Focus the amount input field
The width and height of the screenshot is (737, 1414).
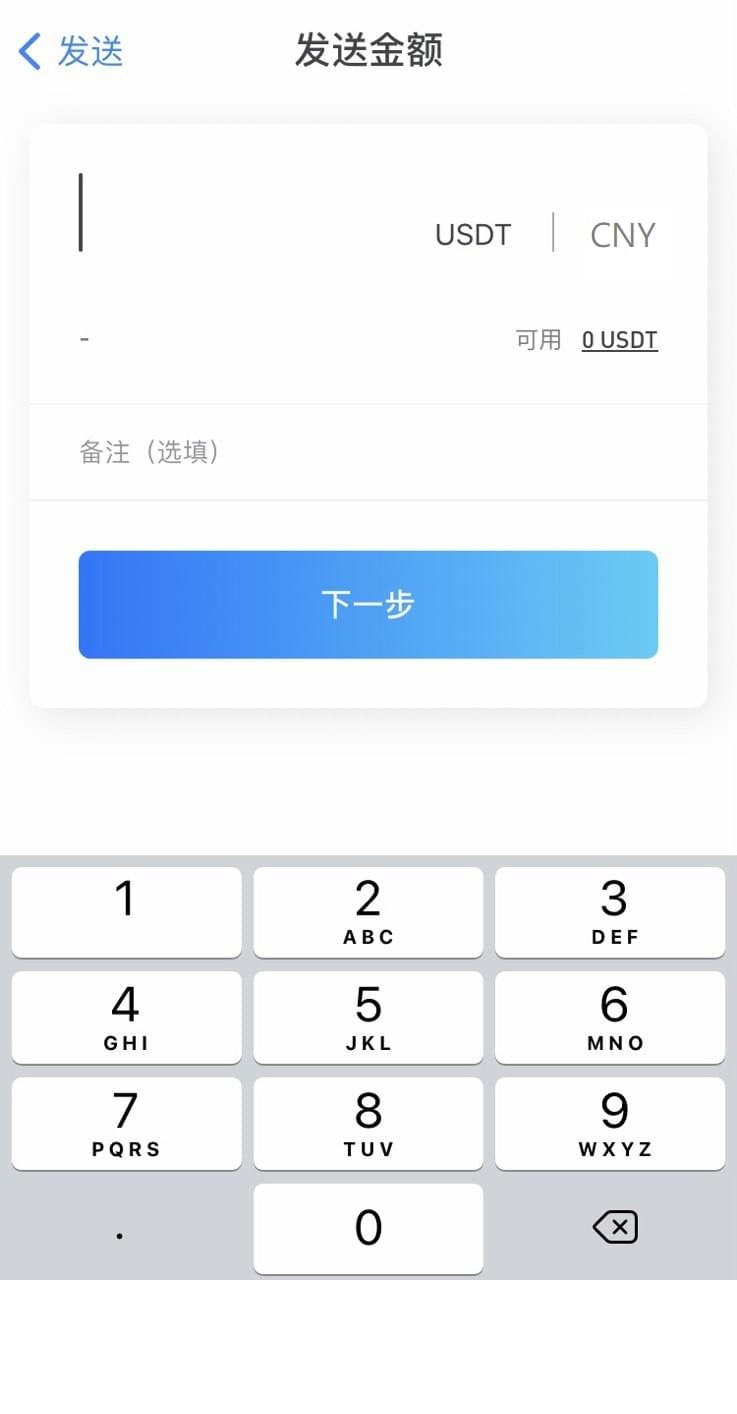point(240,215)
